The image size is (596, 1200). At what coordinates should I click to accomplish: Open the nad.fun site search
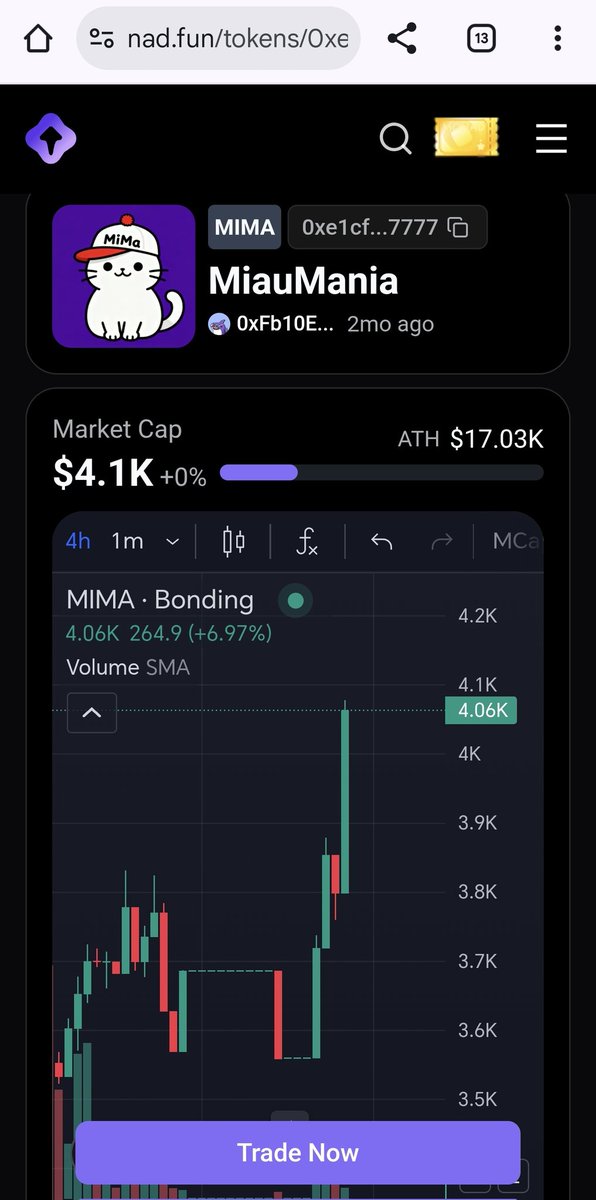(395, 138)
